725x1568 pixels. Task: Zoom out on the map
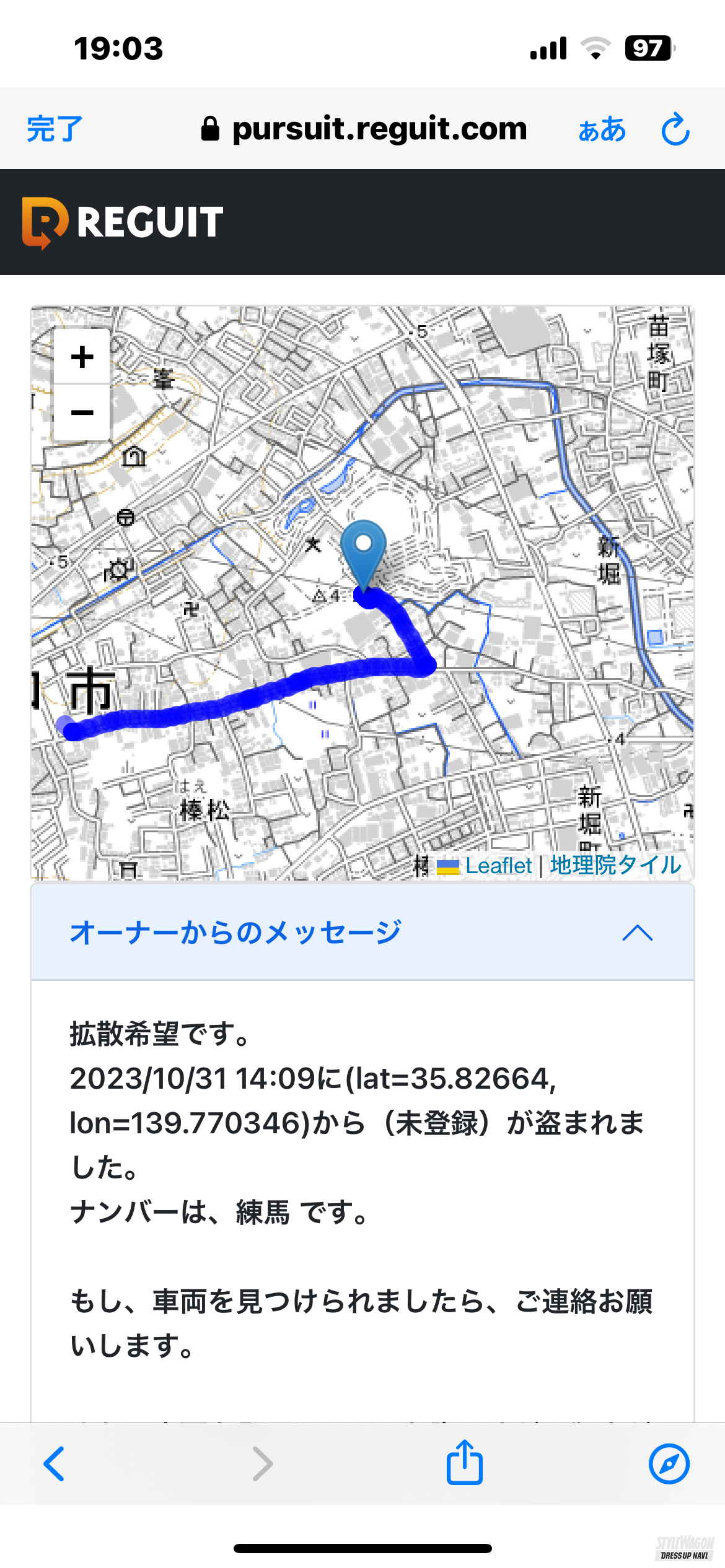coord(82,412)
